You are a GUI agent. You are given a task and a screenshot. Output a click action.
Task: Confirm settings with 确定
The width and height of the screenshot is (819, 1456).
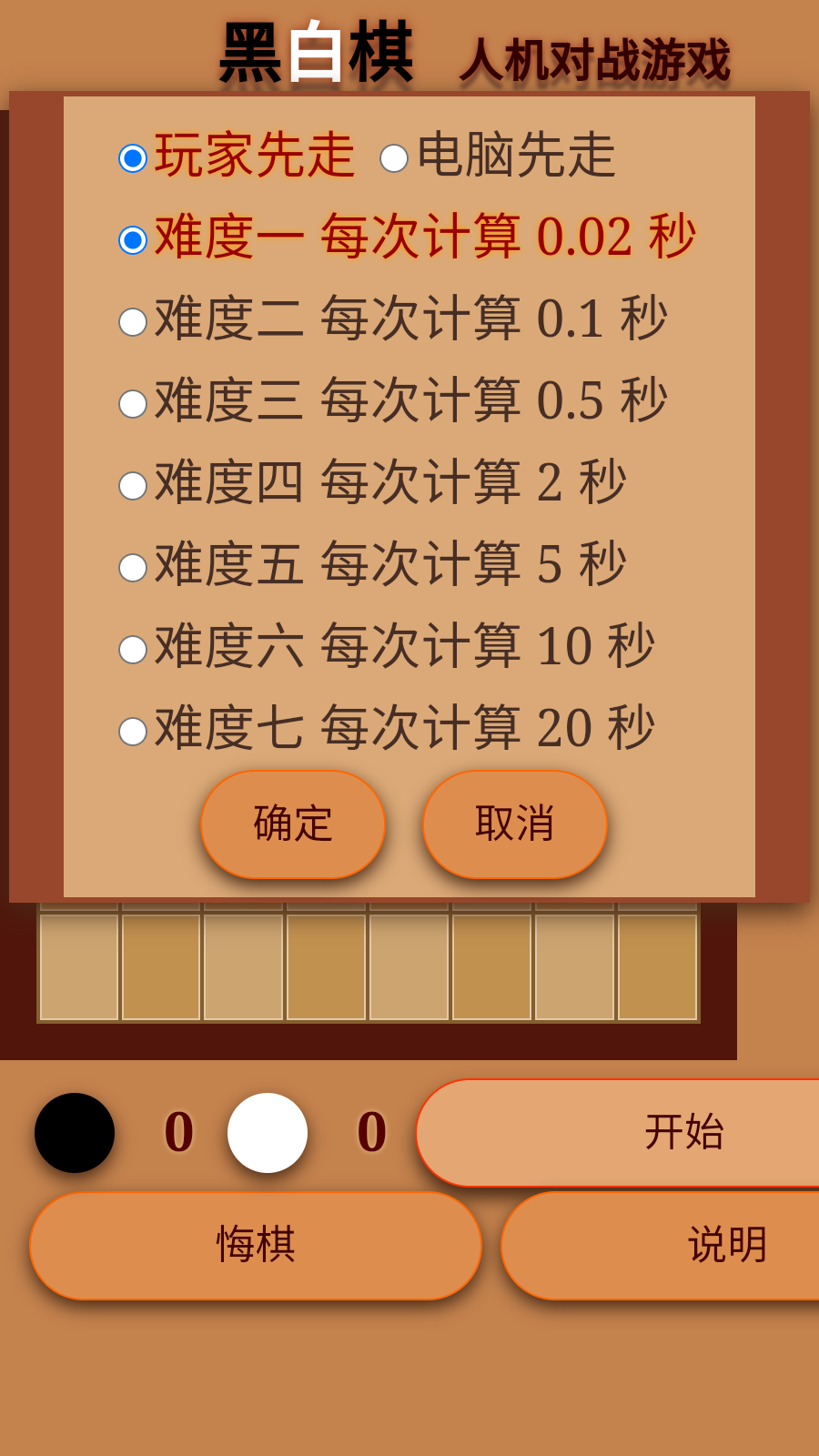293,824
